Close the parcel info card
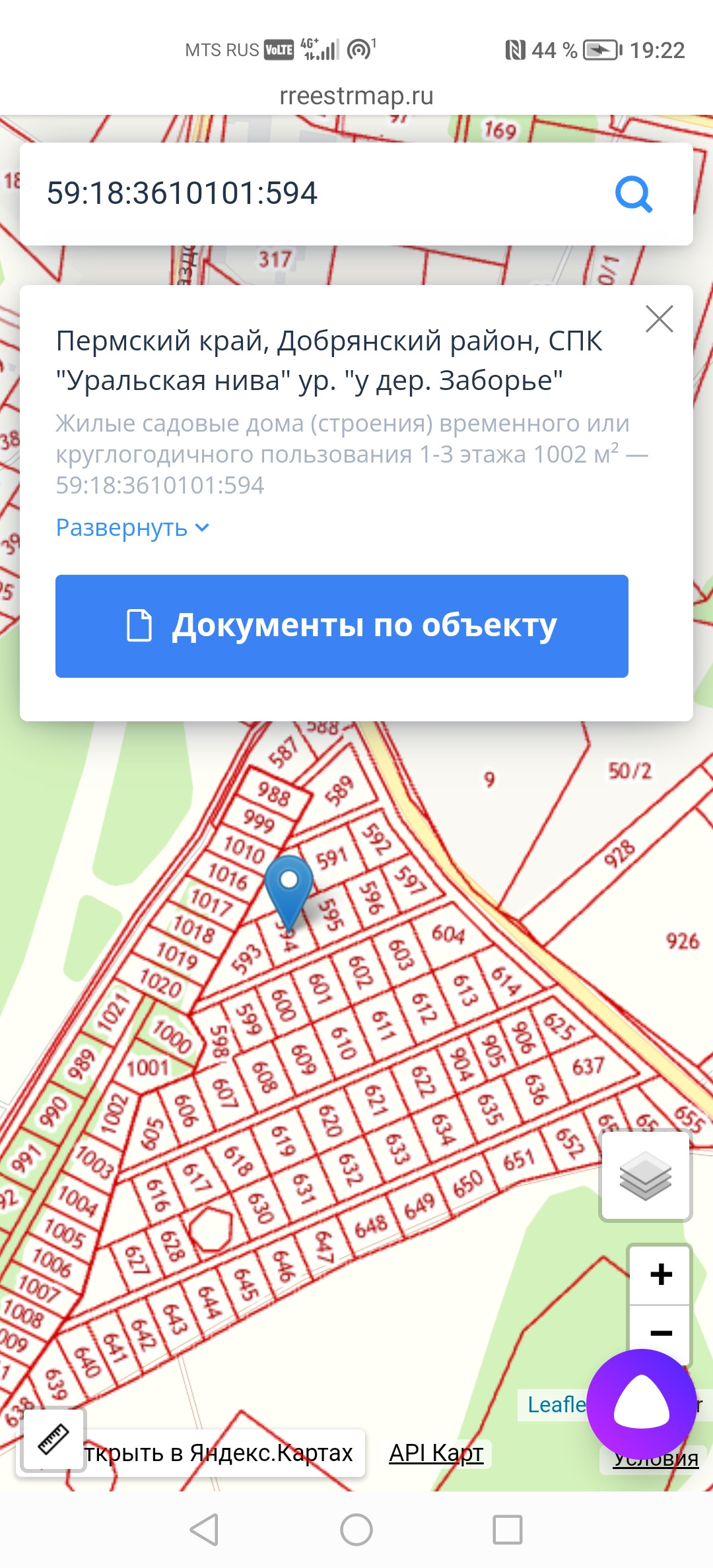The image size is (713, 1568). pyautogui.click(x=659, y=319)
